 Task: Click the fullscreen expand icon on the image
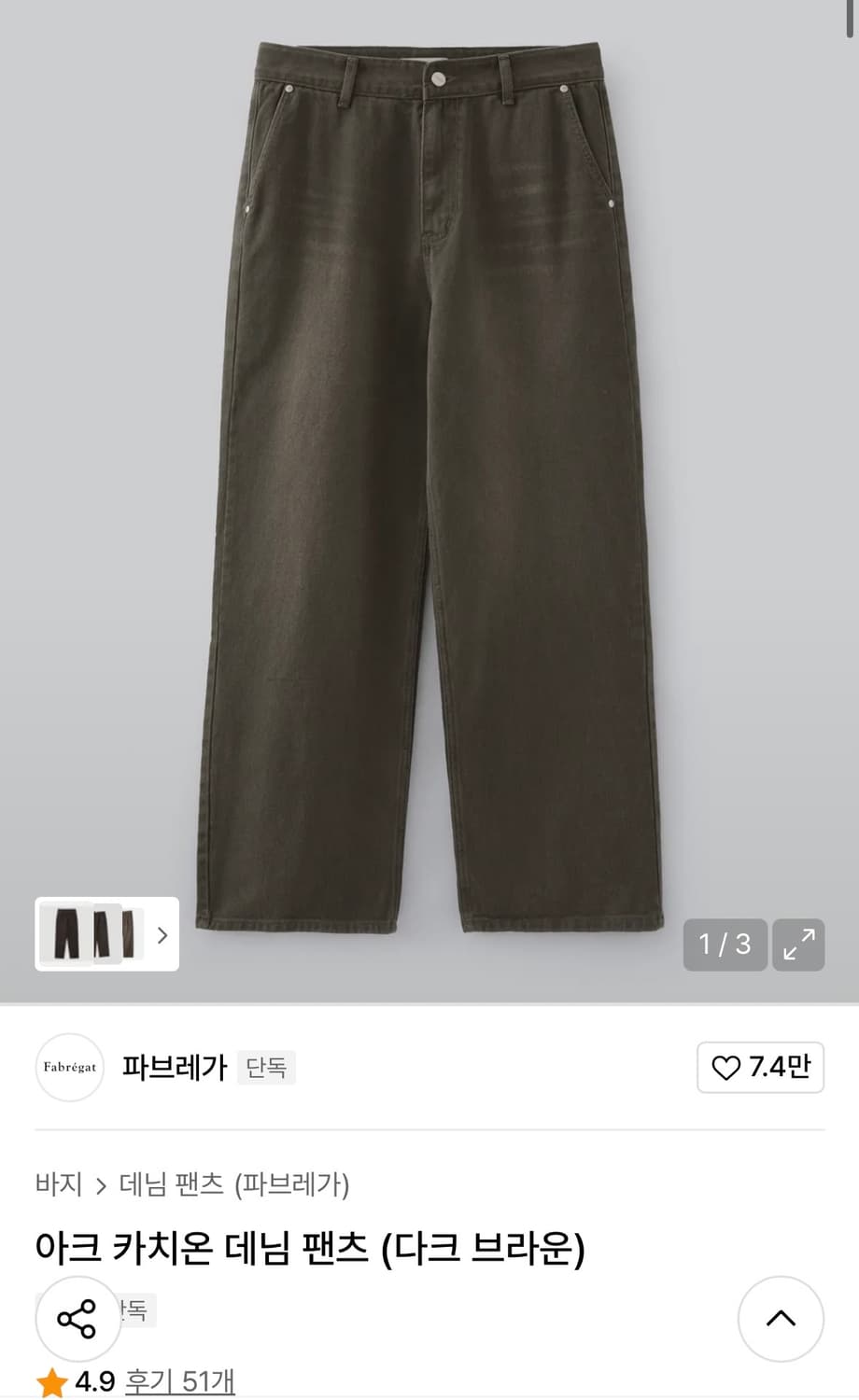click(796, 945)
